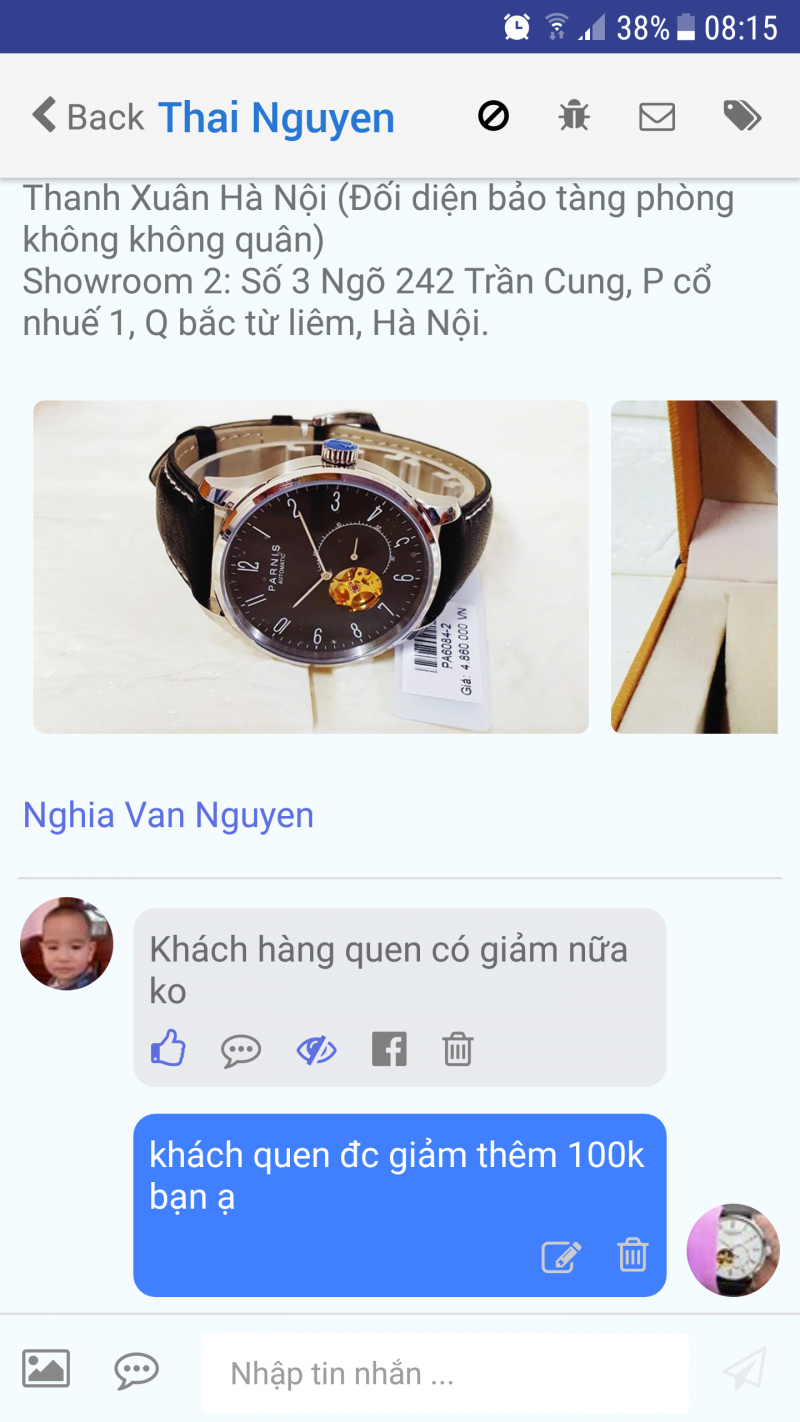The width and height of the screenshot is (800, 1422).
Task: Hide the customer's comment with eye icon
Action: click(316, 1050)
